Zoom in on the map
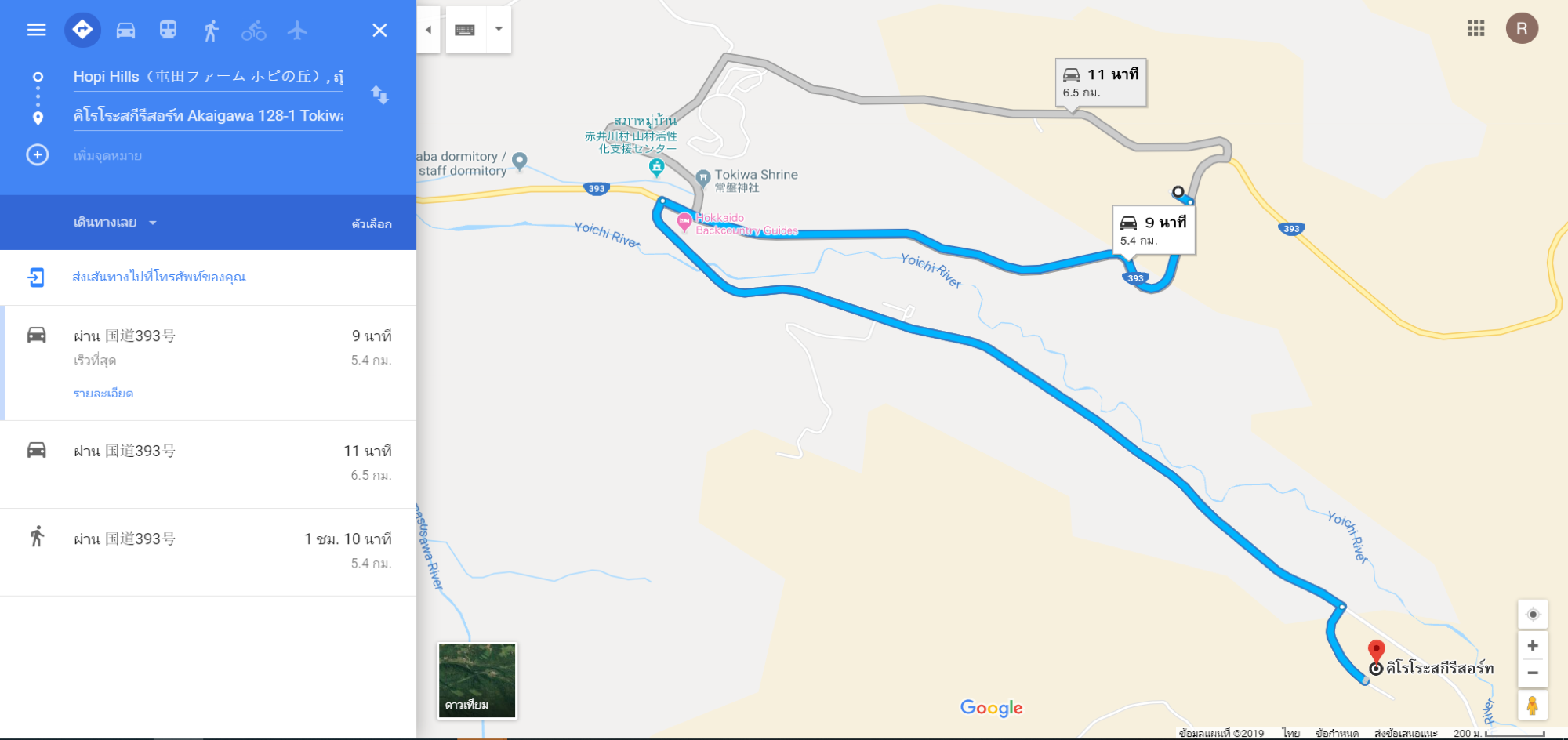1568x740 pixels. coord(1532,646)
